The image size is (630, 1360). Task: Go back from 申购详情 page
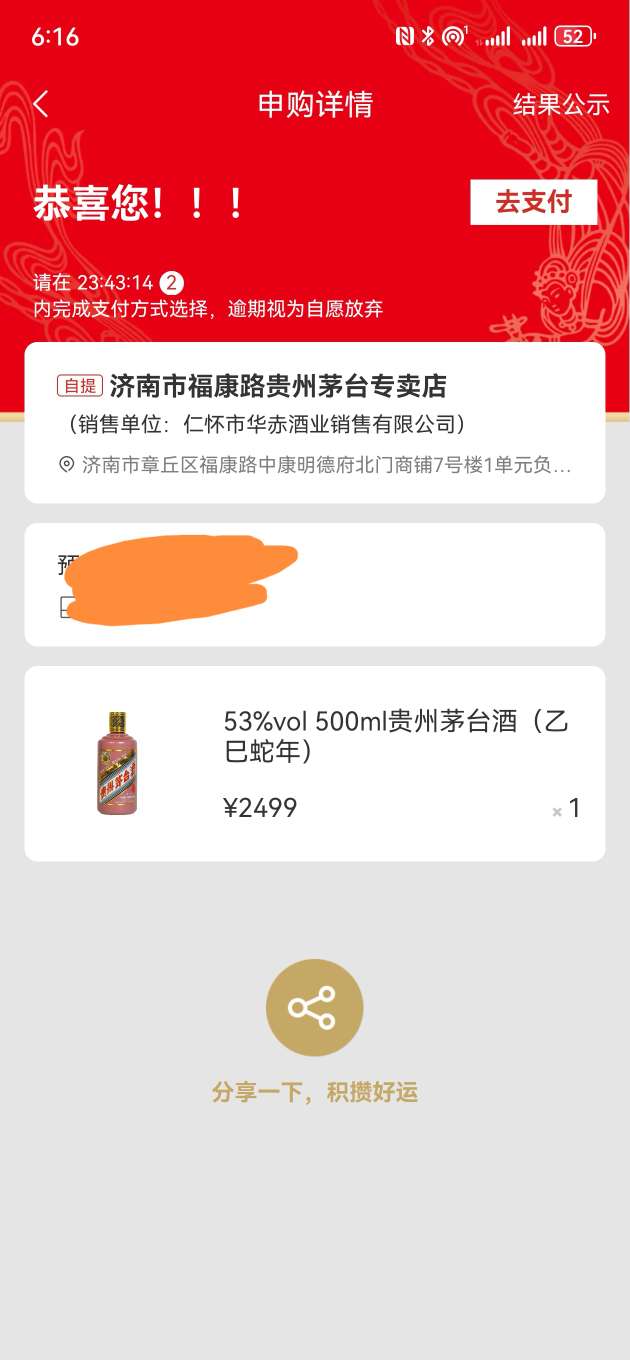pos(41,104)
